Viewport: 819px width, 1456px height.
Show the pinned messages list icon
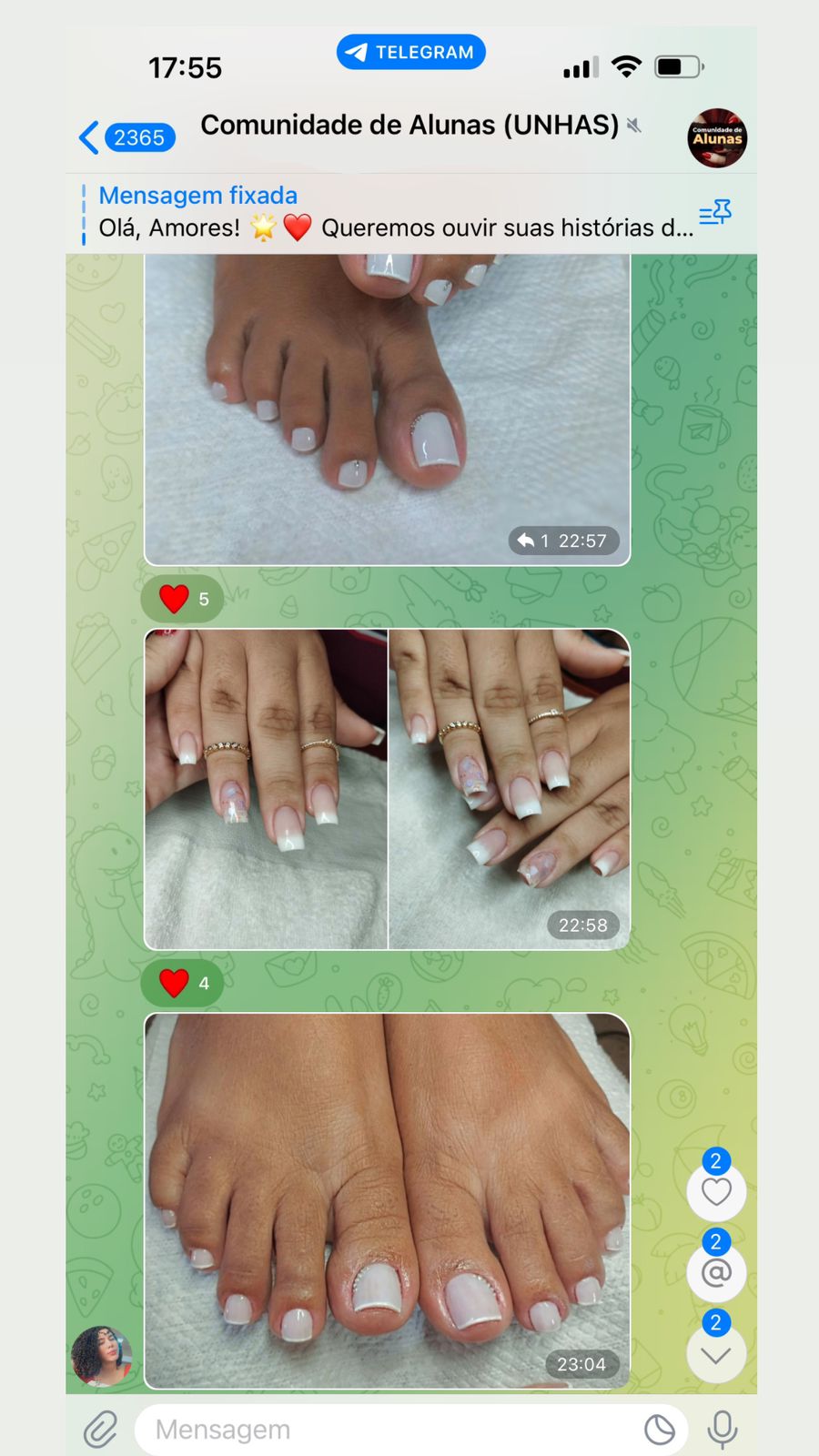pyautogui.click(x=715, y=213)
